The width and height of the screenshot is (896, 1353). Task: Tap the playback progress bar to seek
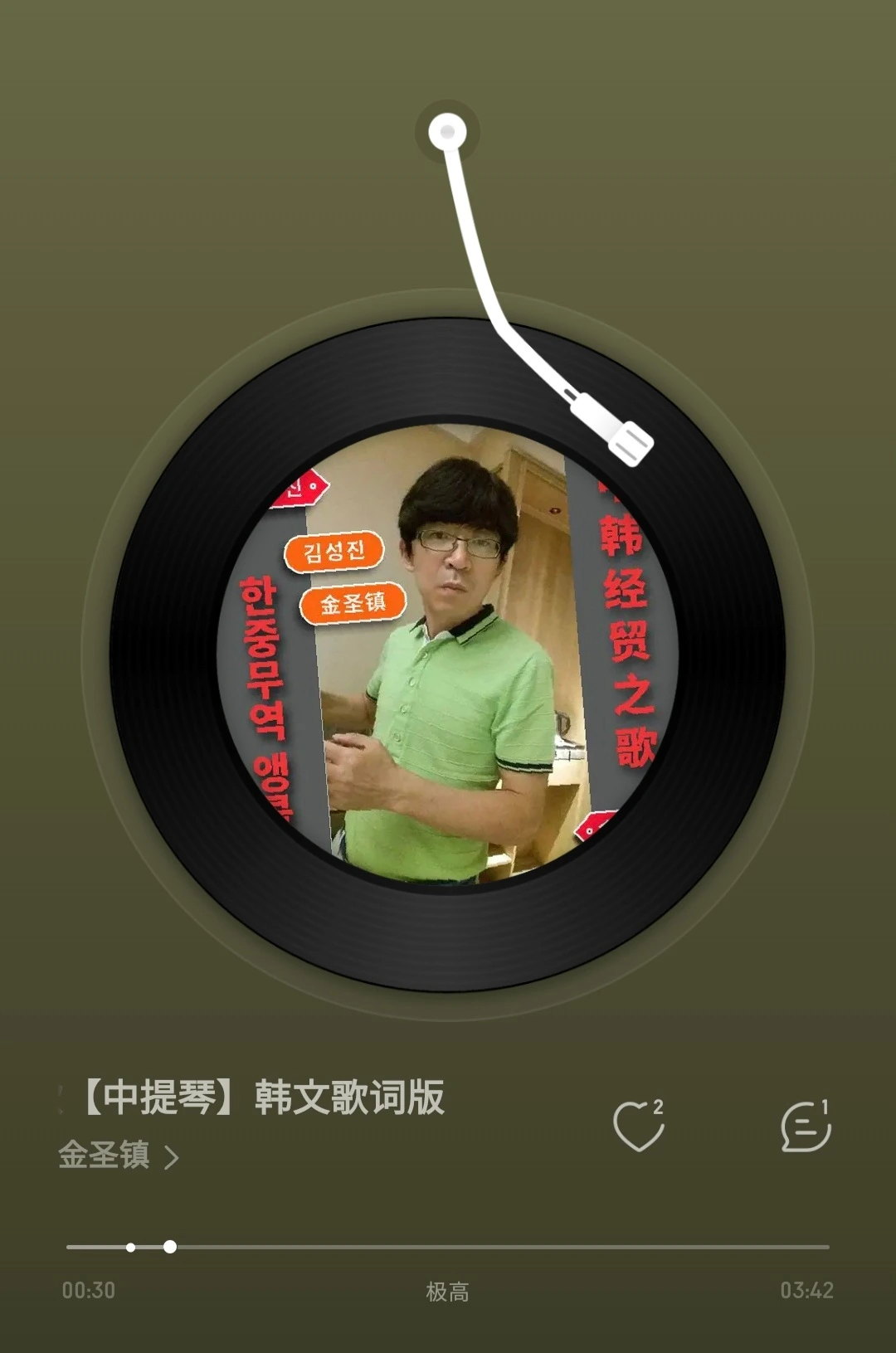tap(448, 1247)
